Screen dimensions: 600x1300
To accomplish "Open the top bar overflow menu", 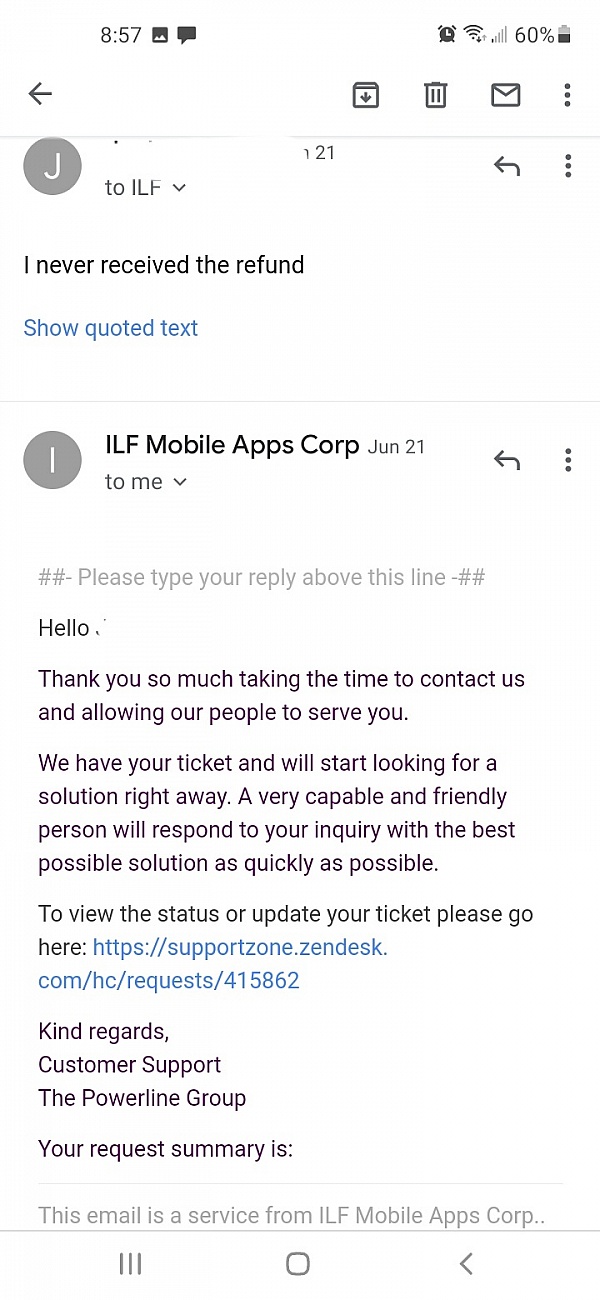I will pyautogui.click(x=567, y=95).
